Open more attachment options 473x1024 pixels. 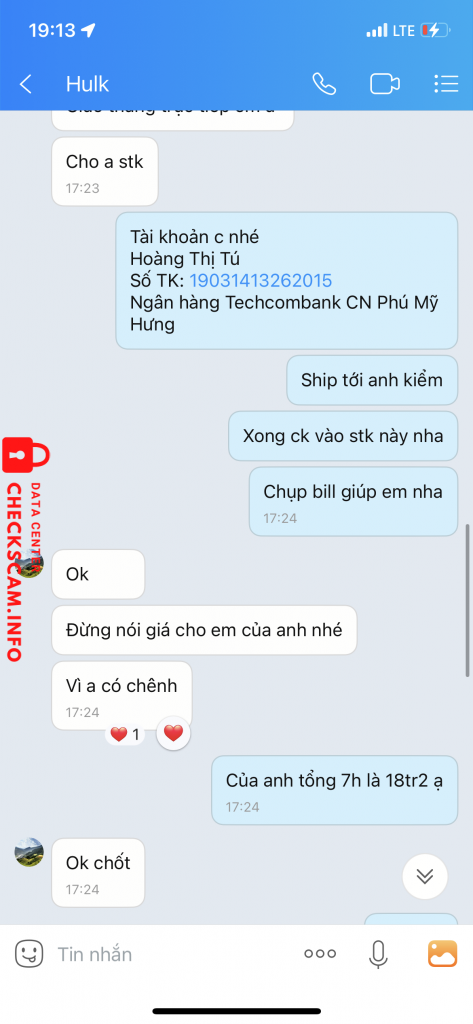pyautogui.click(x=320, y=954)
